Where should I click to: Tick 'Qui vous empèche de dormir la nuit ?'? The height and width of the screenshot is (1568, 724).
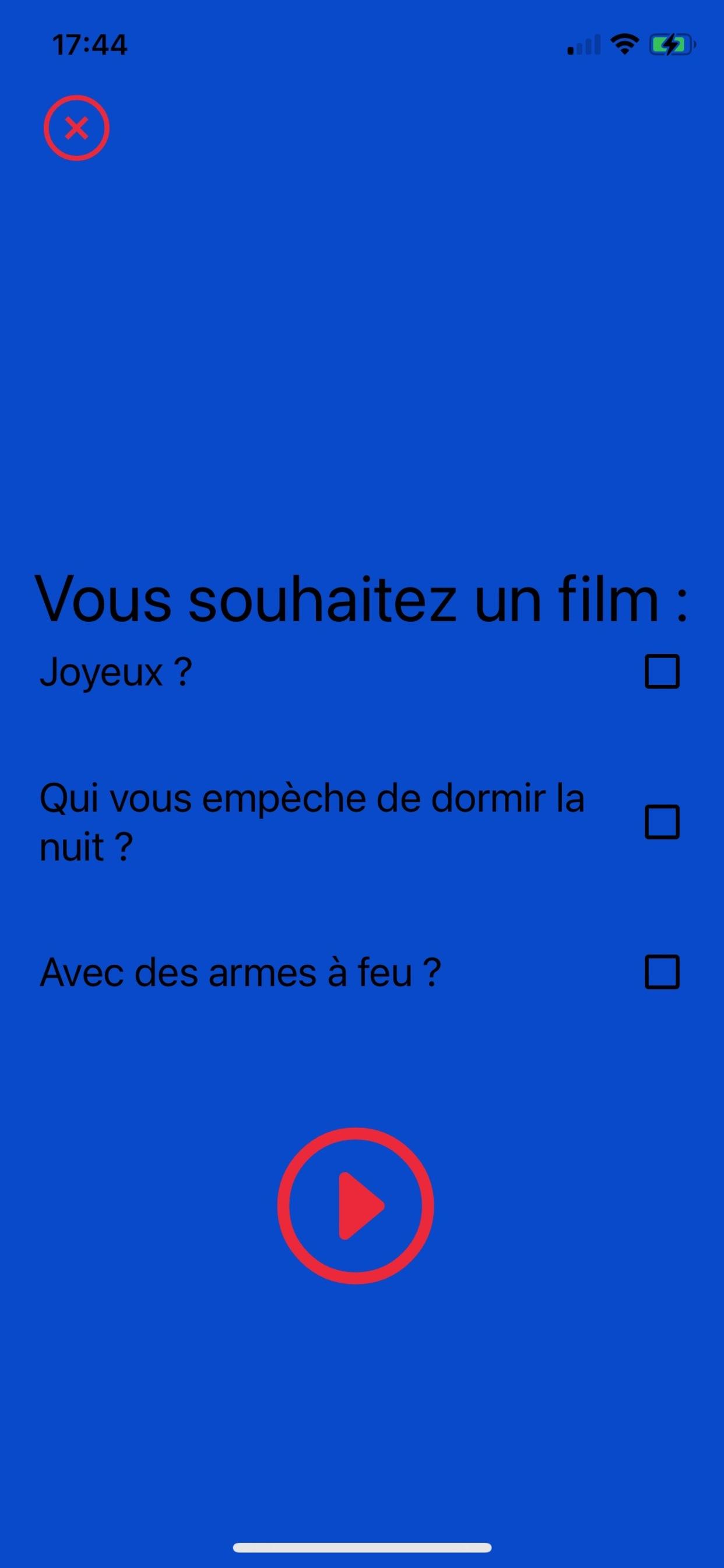[662, 822]
